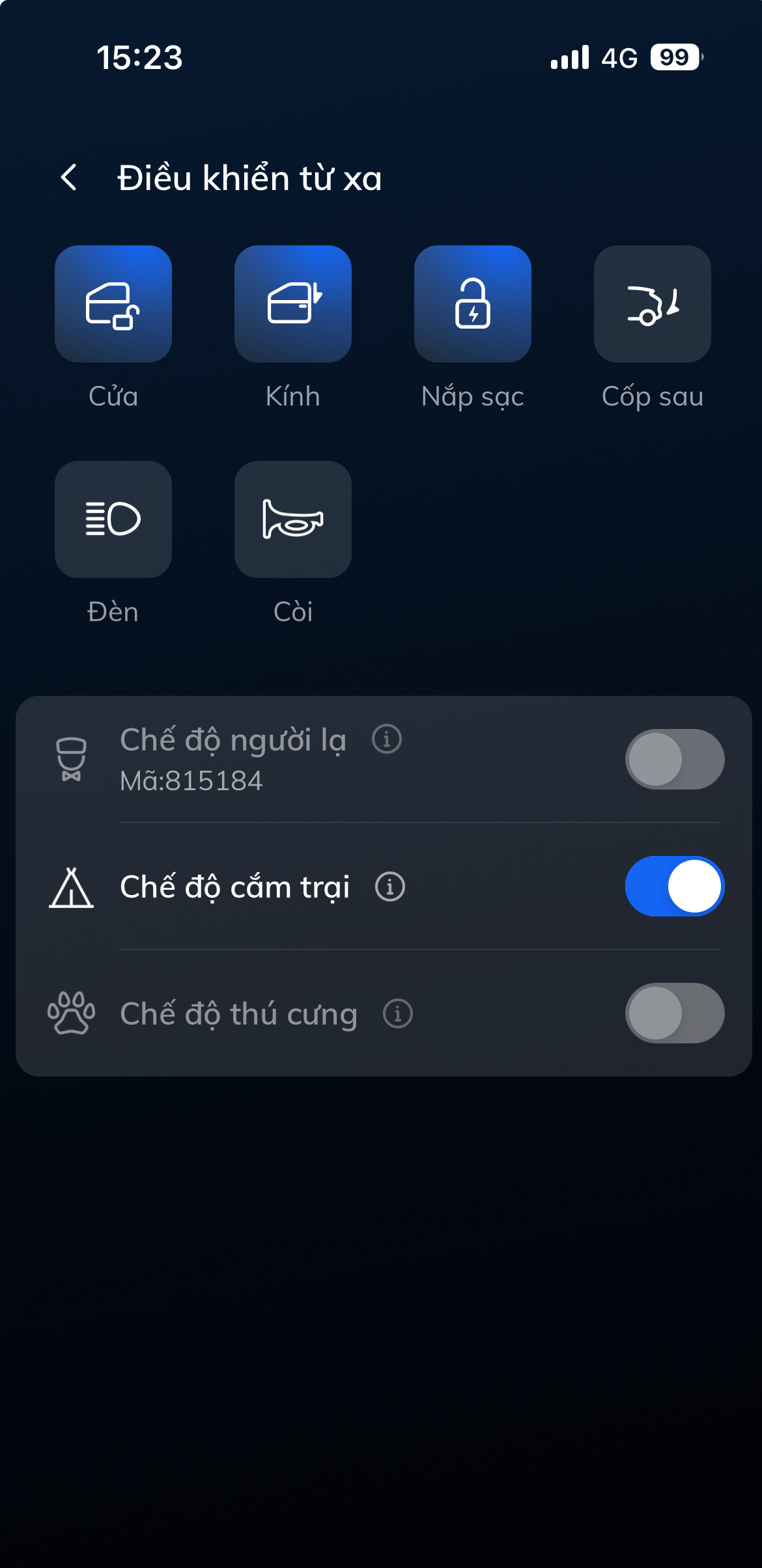762x1568 pixels.
Task: Tap the Kính window control button
Action: click(x=293, y=304)
